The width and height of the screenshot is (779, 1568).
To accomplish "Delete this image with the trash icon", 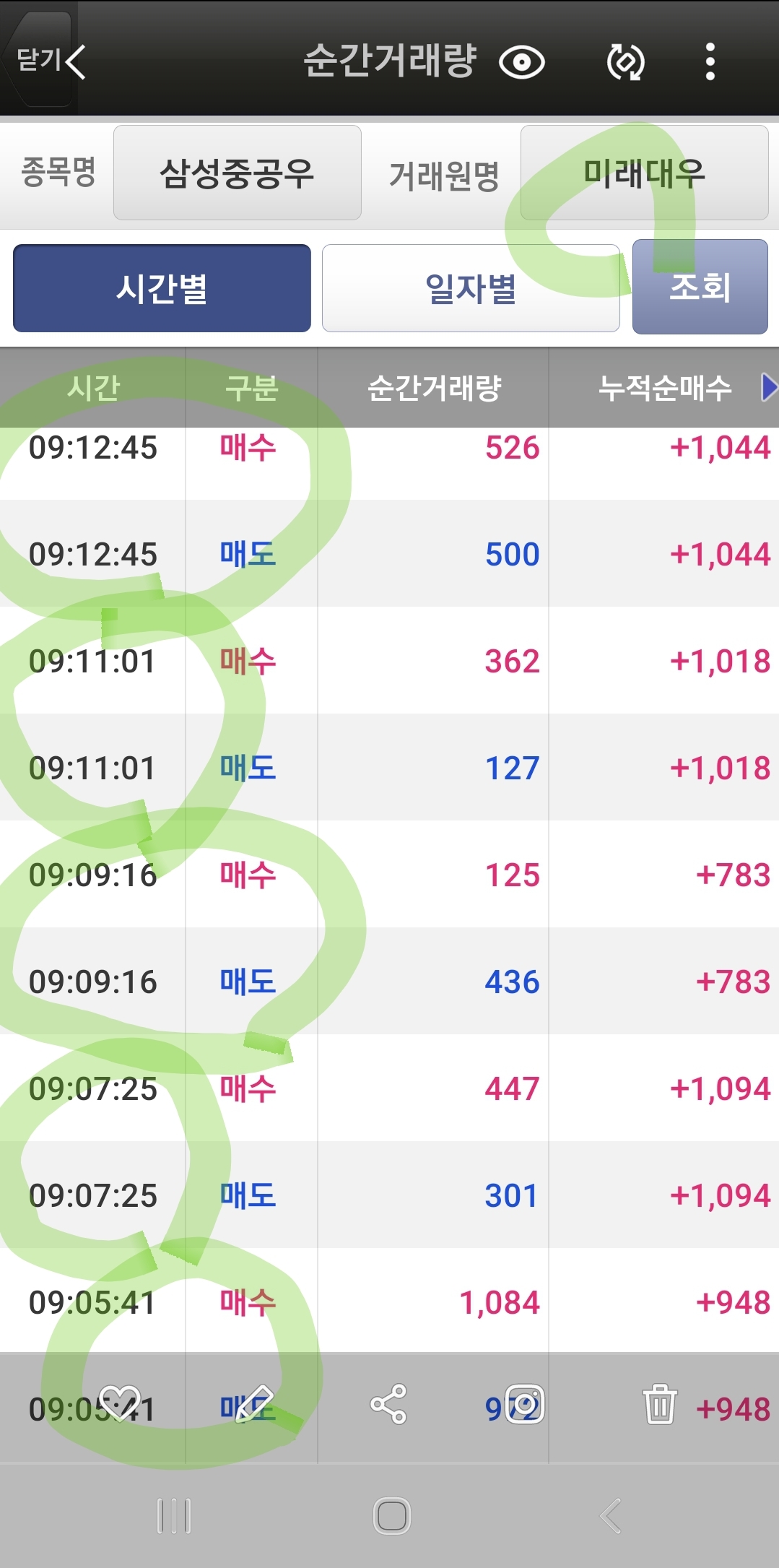I will pos(660,1404).
